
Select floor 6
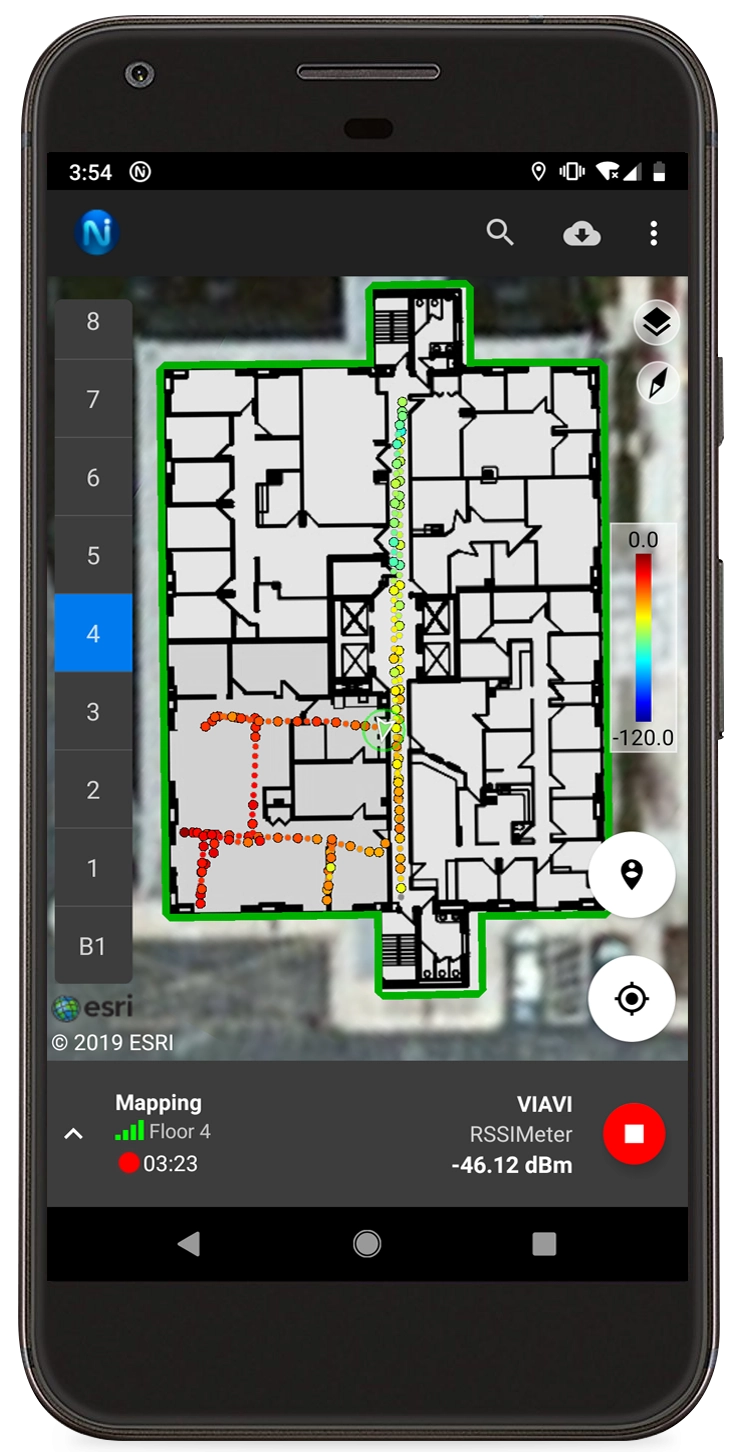pos(93,477)
